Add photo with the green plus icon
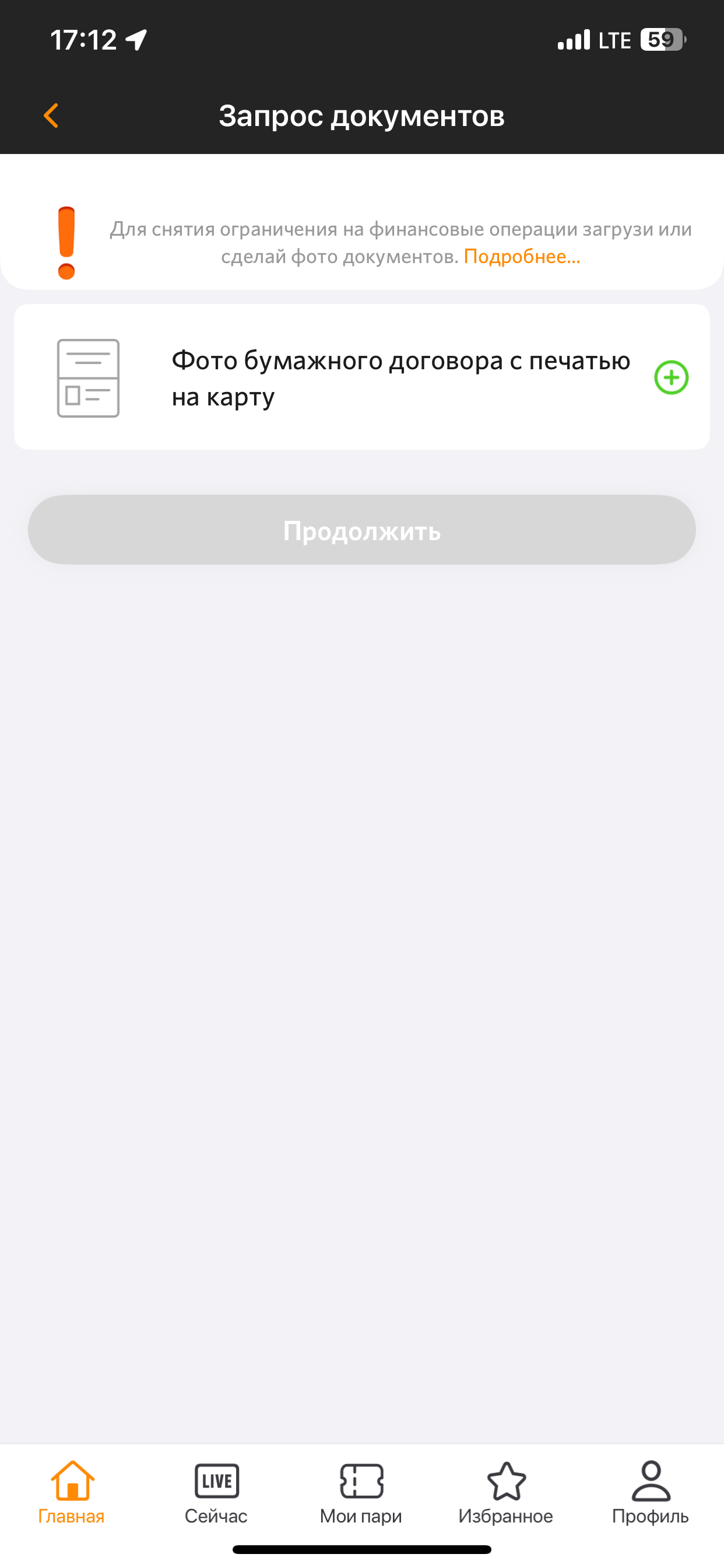This screenshot has width=724, height=1568. tap(670, 377)
